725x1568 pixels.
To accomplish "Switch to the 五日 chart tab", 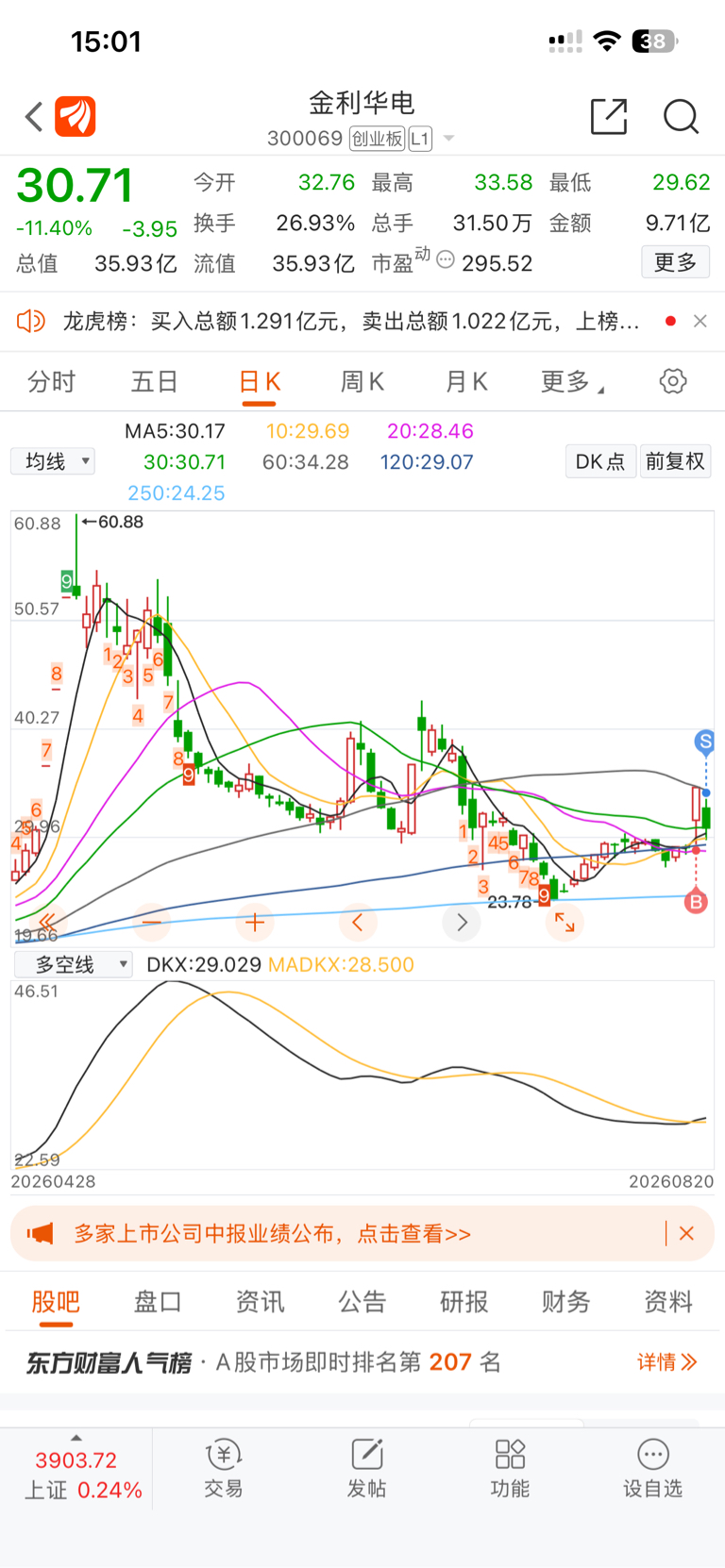I will 154,382.
